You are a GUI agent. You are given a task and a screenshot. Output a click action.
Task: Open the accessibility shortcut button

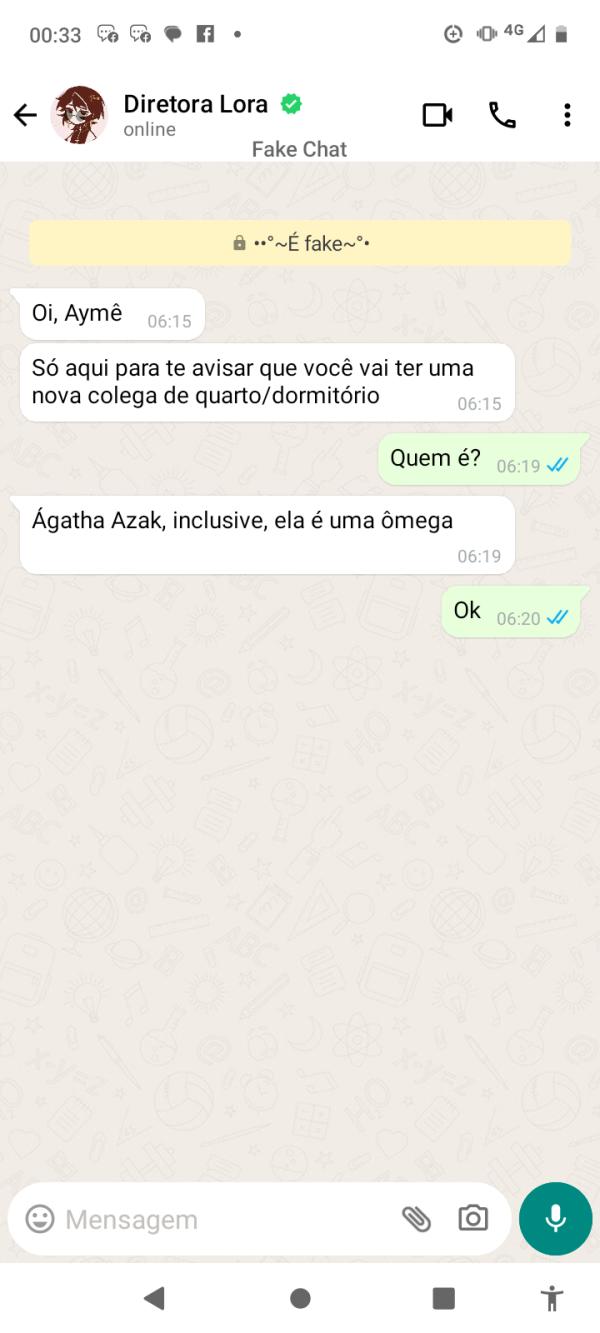551,1298
